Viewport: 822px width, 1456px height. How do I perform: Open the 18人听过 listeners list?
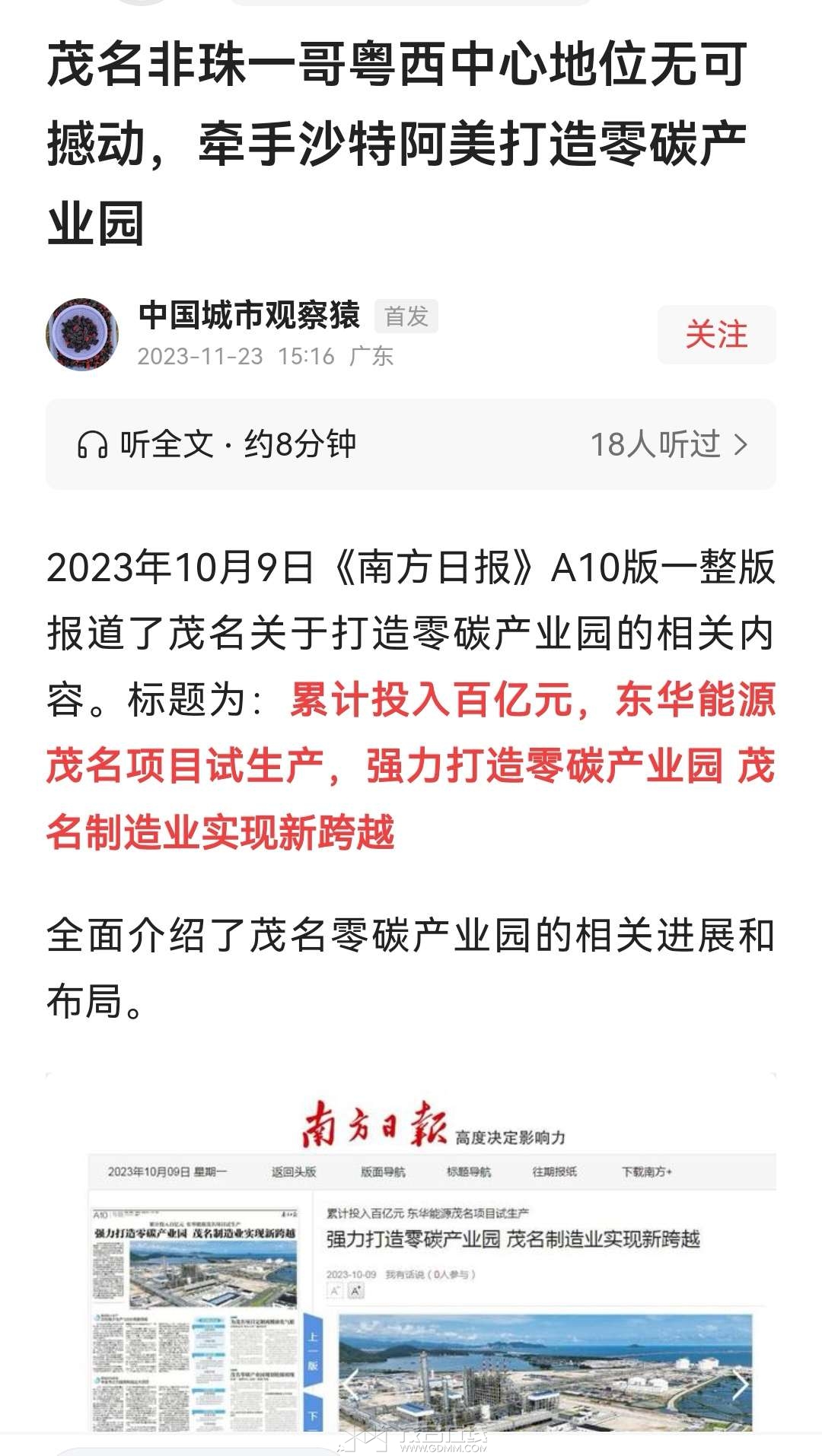670,444
